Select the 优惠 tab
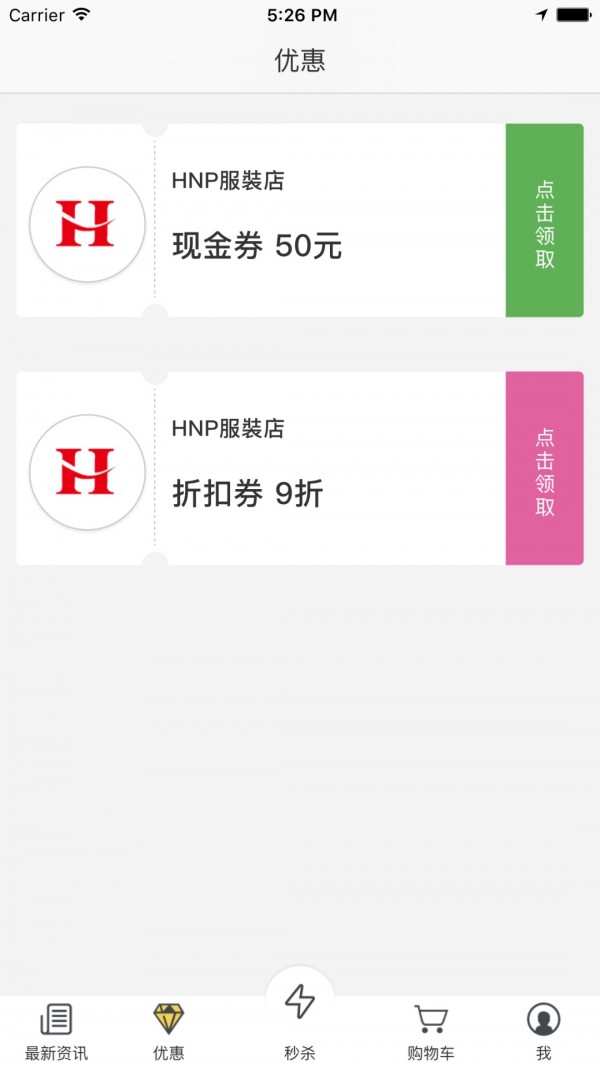This screenshot has width=600, height=1067. pos(169,1031)
